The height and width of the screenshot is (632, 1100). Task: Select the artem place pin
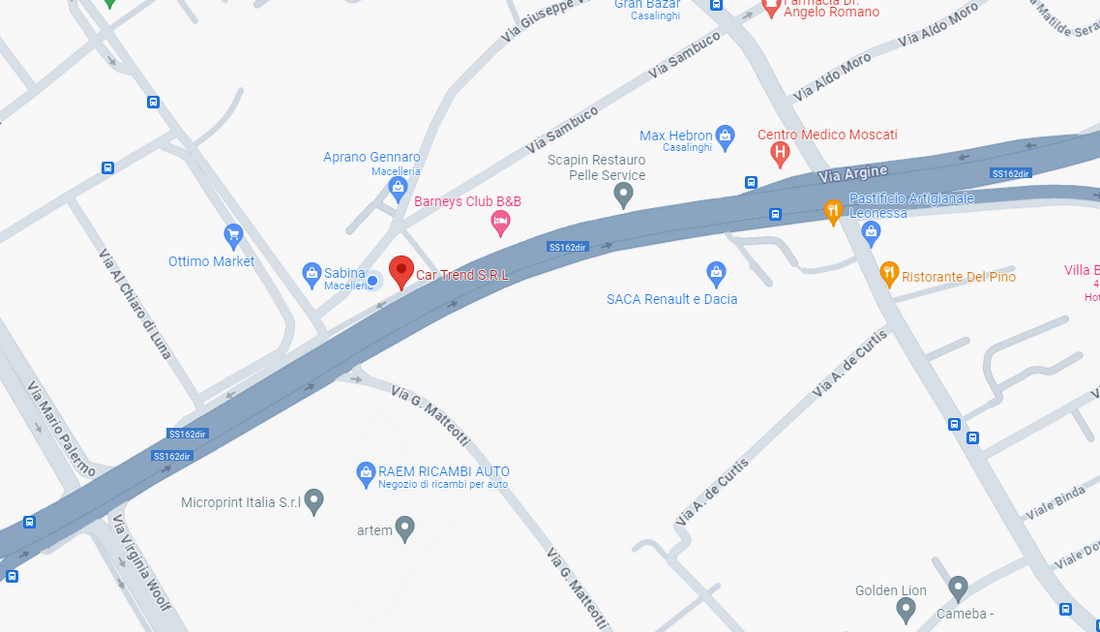[405, 526]
